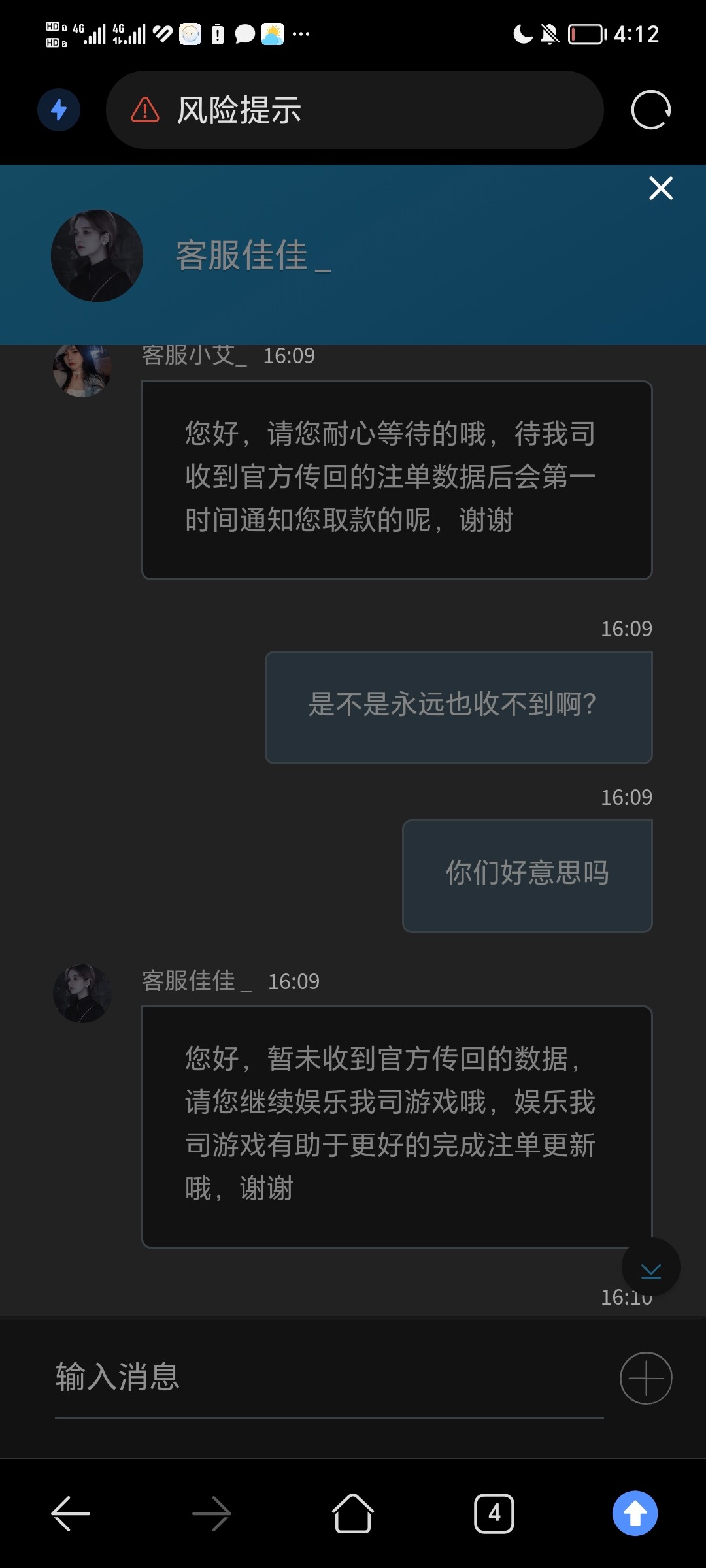This screenshot has width=706, height=1568.
Task: Open the tab switcher showing 4 tabs
Action: [494, 1513]
